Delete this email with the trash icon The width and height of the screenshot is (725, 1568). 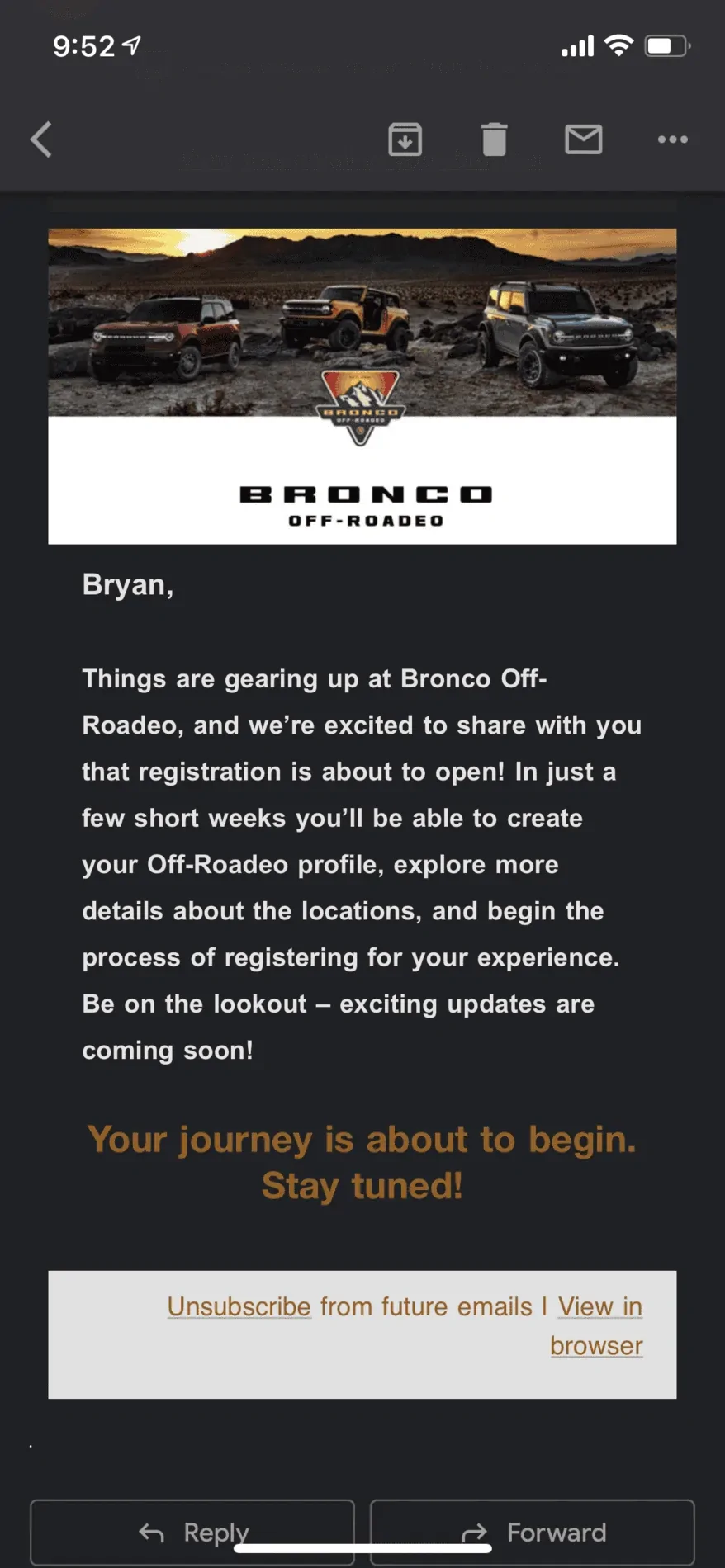click(x=494, y=139)
